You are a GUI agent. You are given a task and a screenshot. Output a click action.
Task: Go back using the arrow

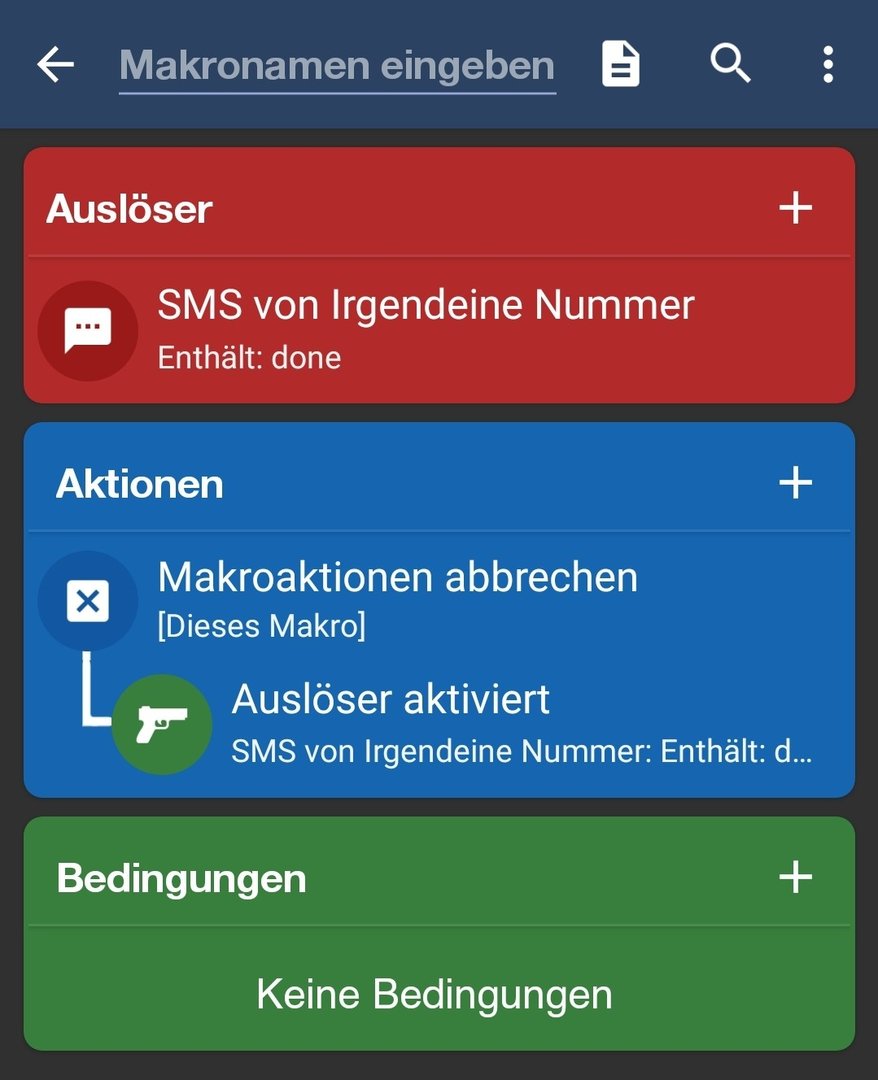click(x=56, y=65)
